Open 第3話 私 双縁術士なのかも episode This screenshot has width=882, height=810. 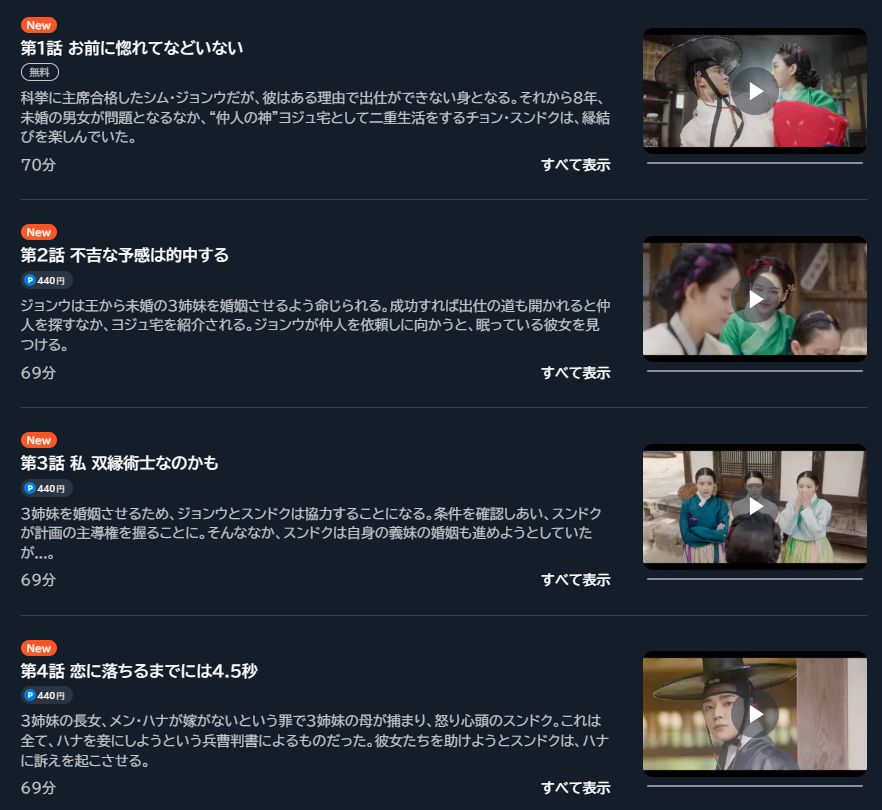(119, 463)
